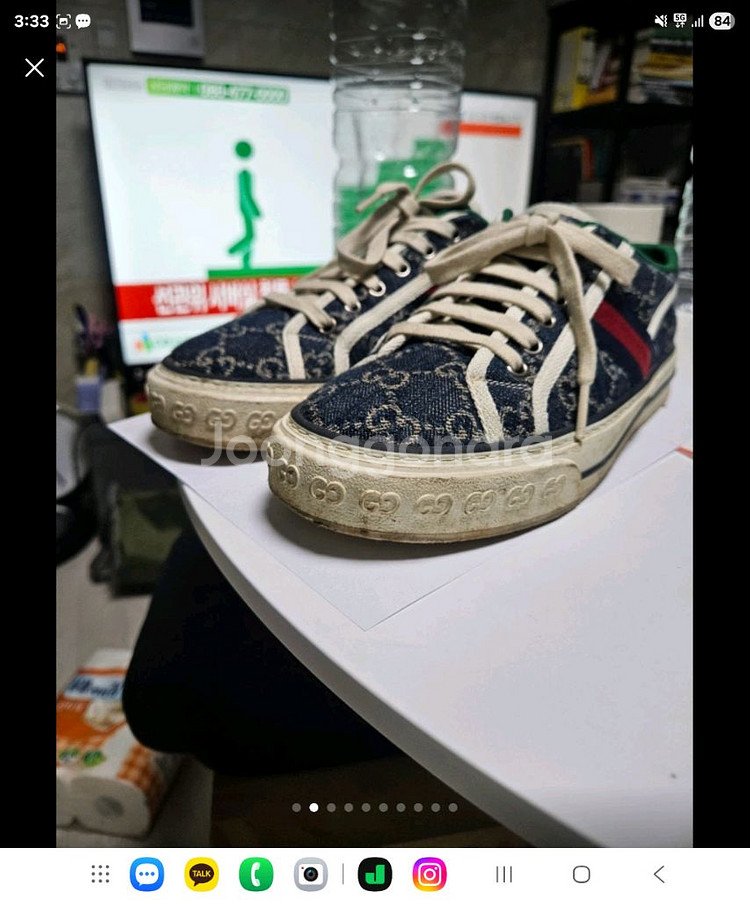The height and width of the screenshot is (900, 750).
Task: Go to the home screen
Action: tap(581, 874)
